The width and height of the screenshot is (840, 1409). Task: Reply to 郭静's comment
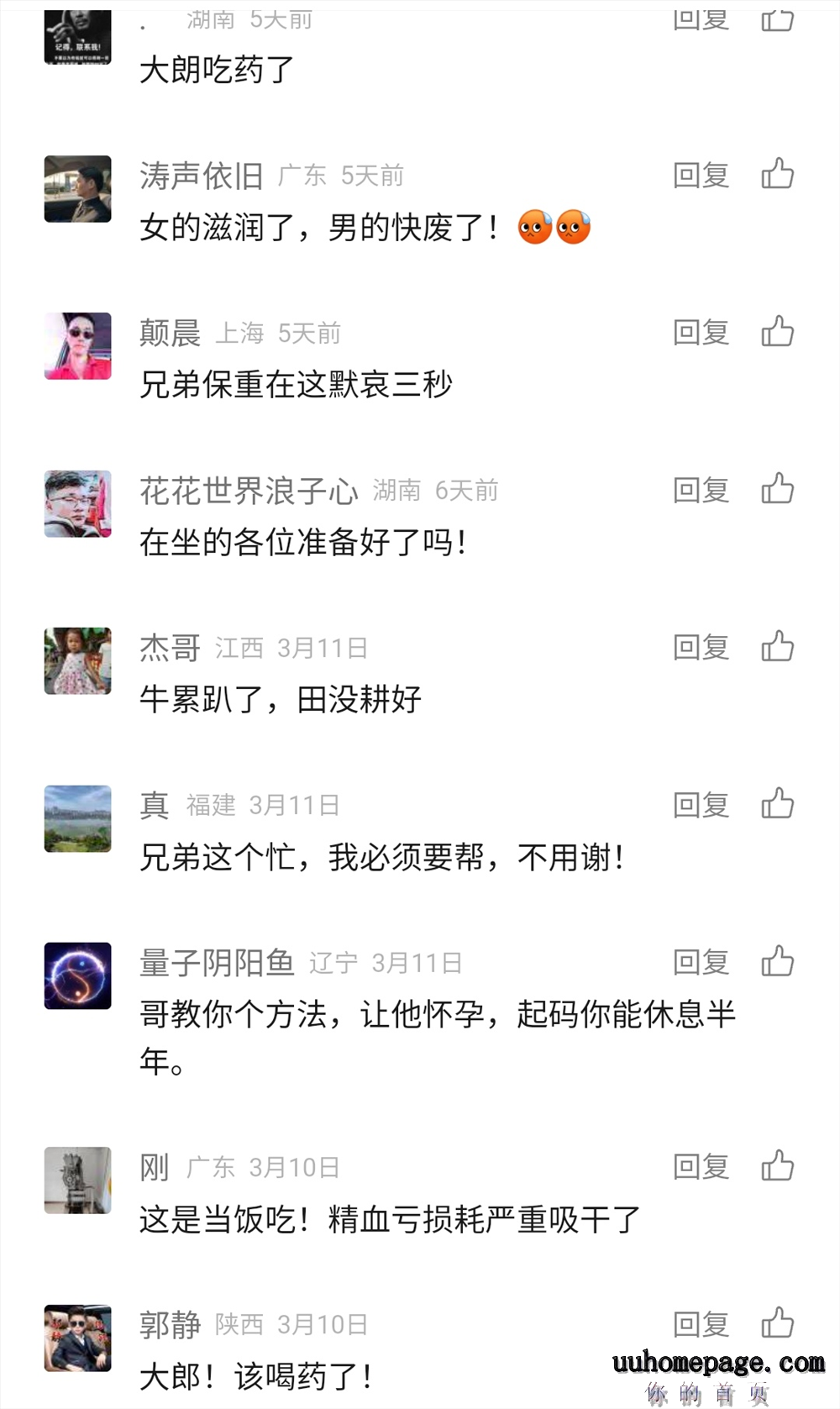(701, 1325)
